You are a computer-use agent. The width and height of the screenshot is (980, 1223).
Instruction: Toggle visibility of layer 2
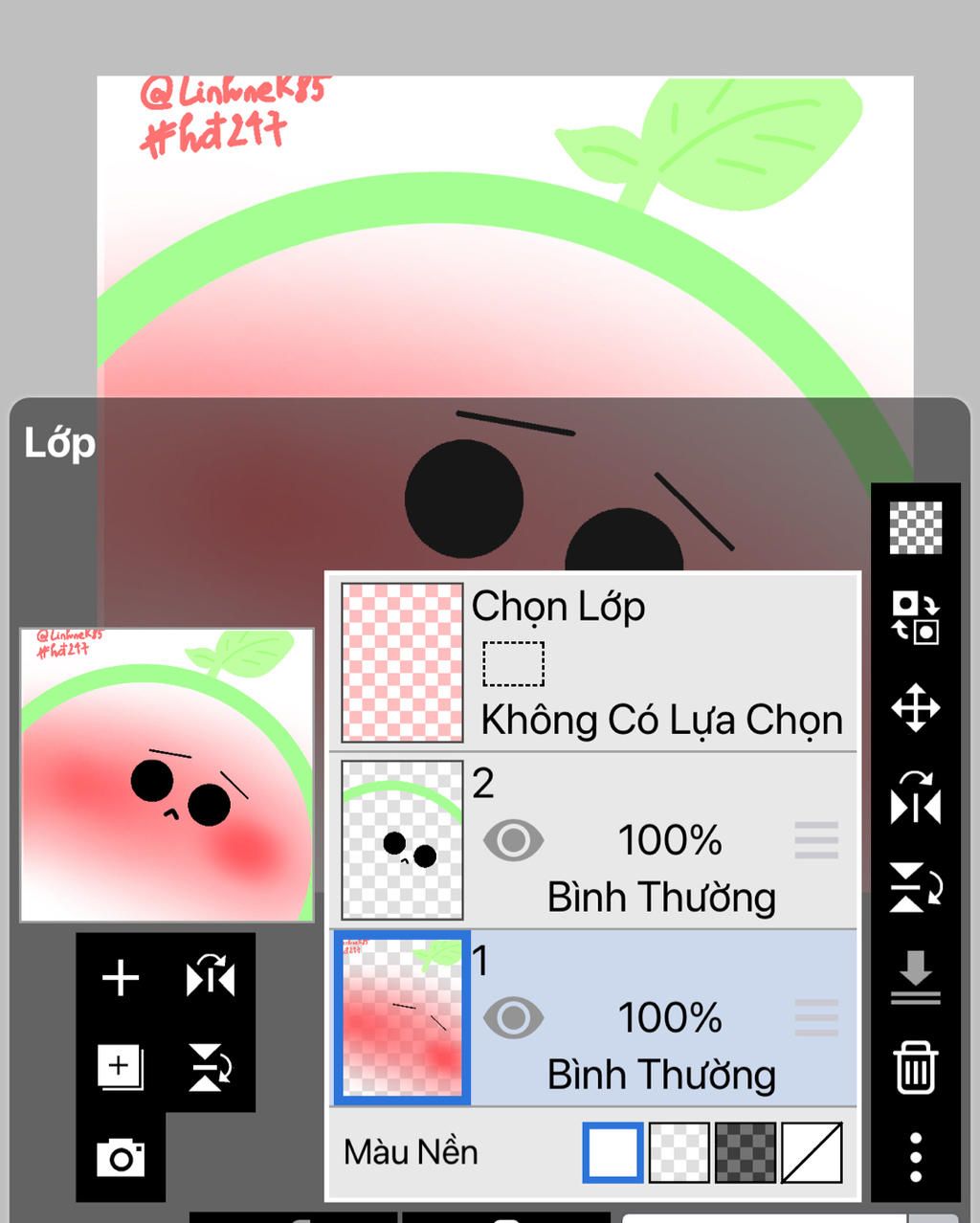point(513,840)
